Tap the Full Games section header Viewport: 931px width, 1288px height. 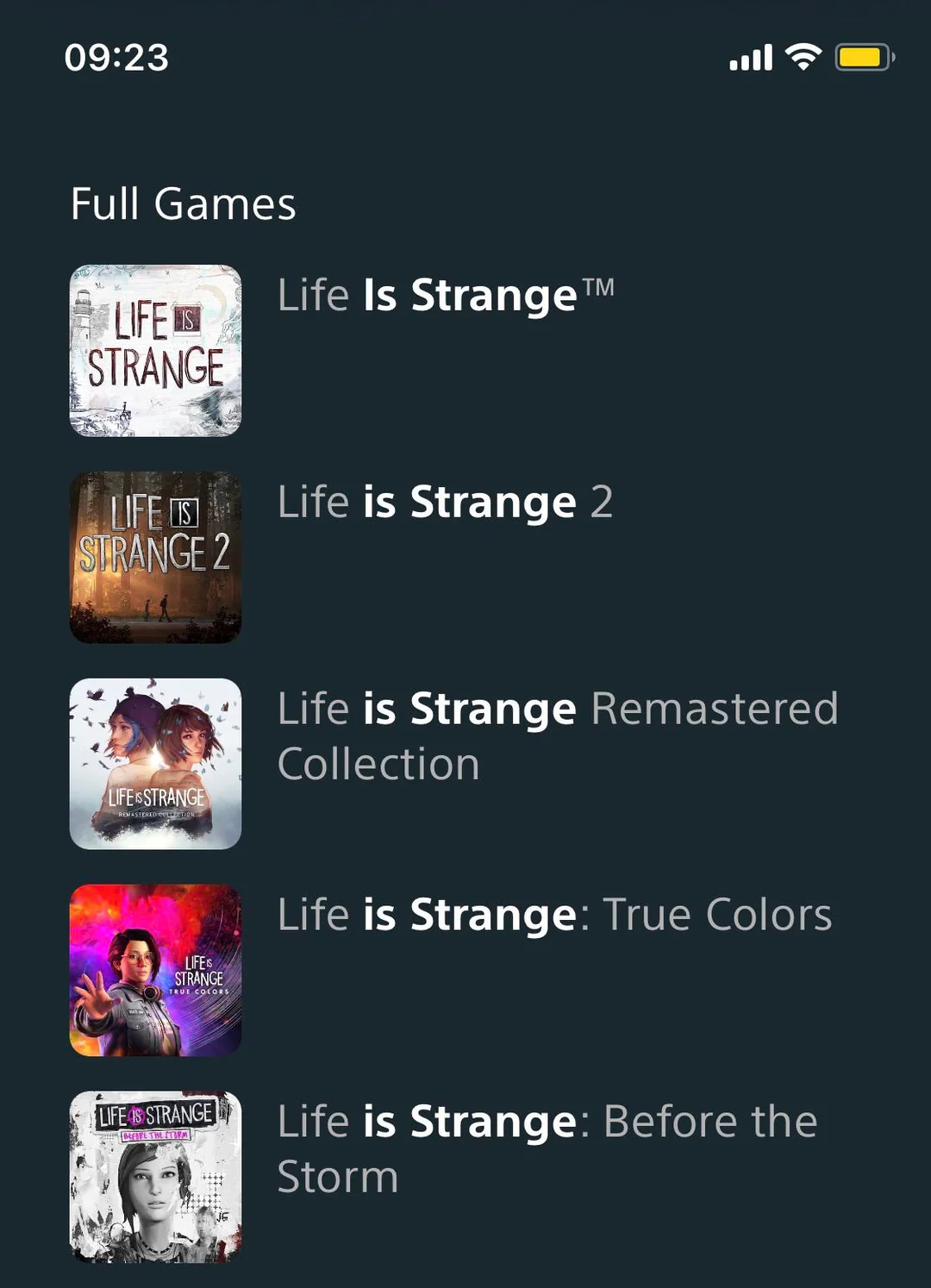(183, 204)
